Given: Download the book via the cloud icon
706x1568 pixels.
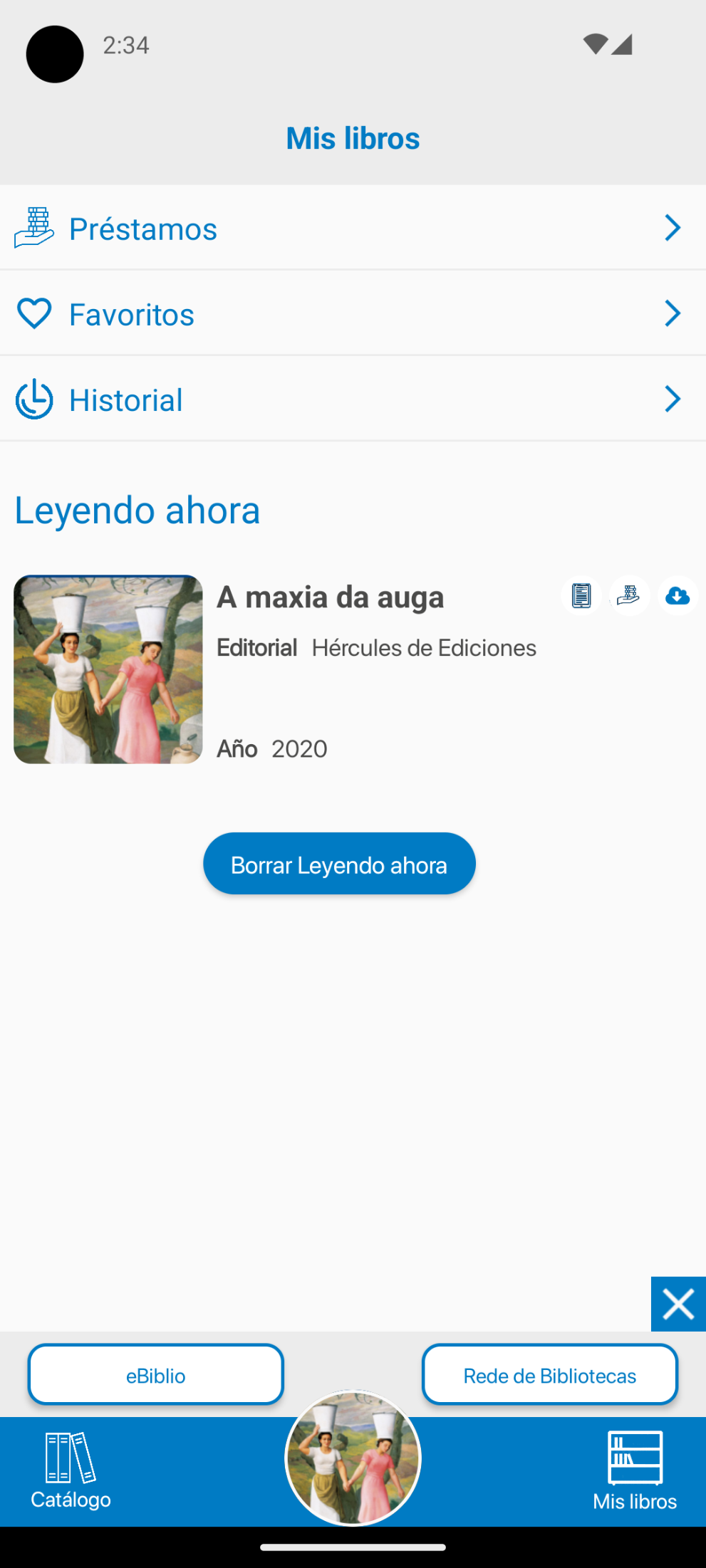Looking at the screenshot, I should point(678,595).
